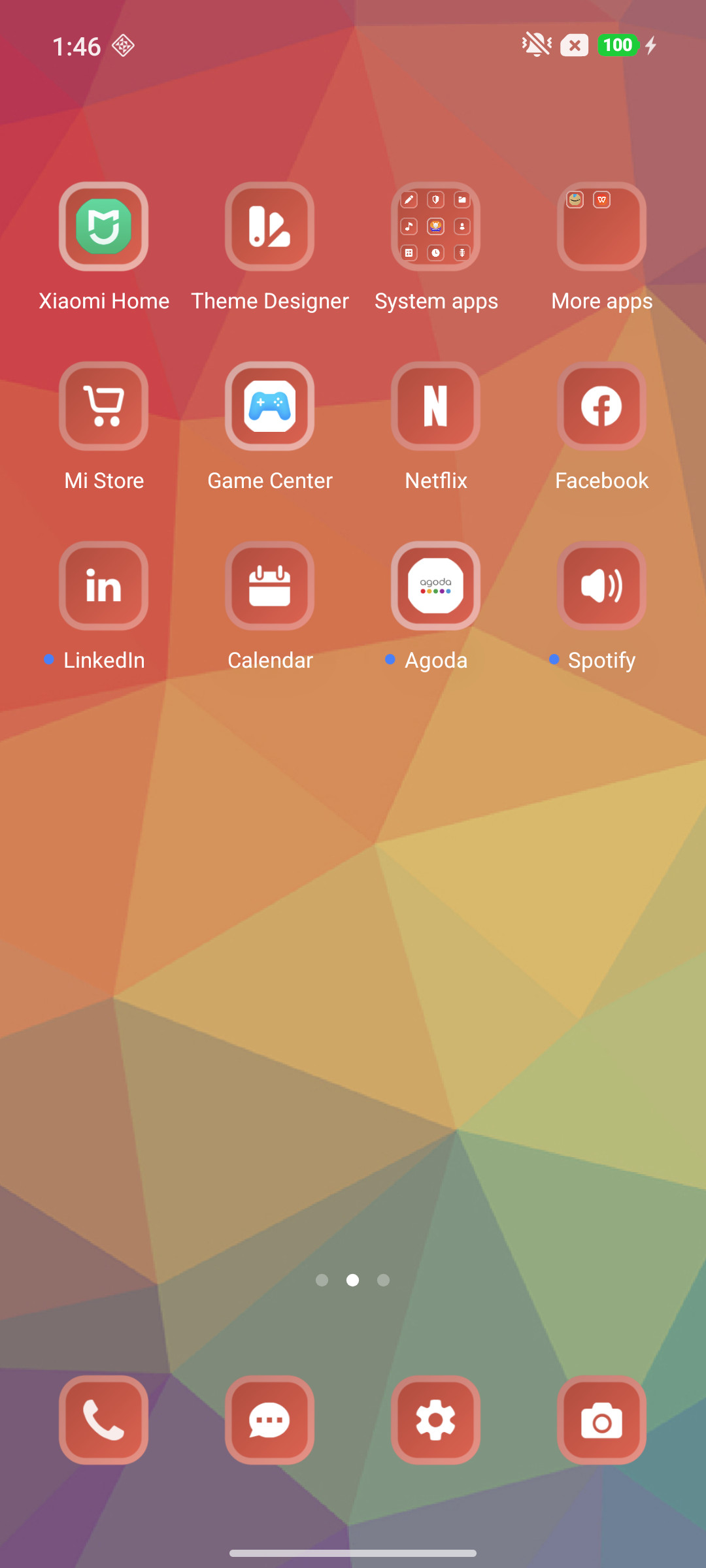This screenshot has height=1568, width=706.
Task: Launch the Mi Store app
Action: (104, 406)
